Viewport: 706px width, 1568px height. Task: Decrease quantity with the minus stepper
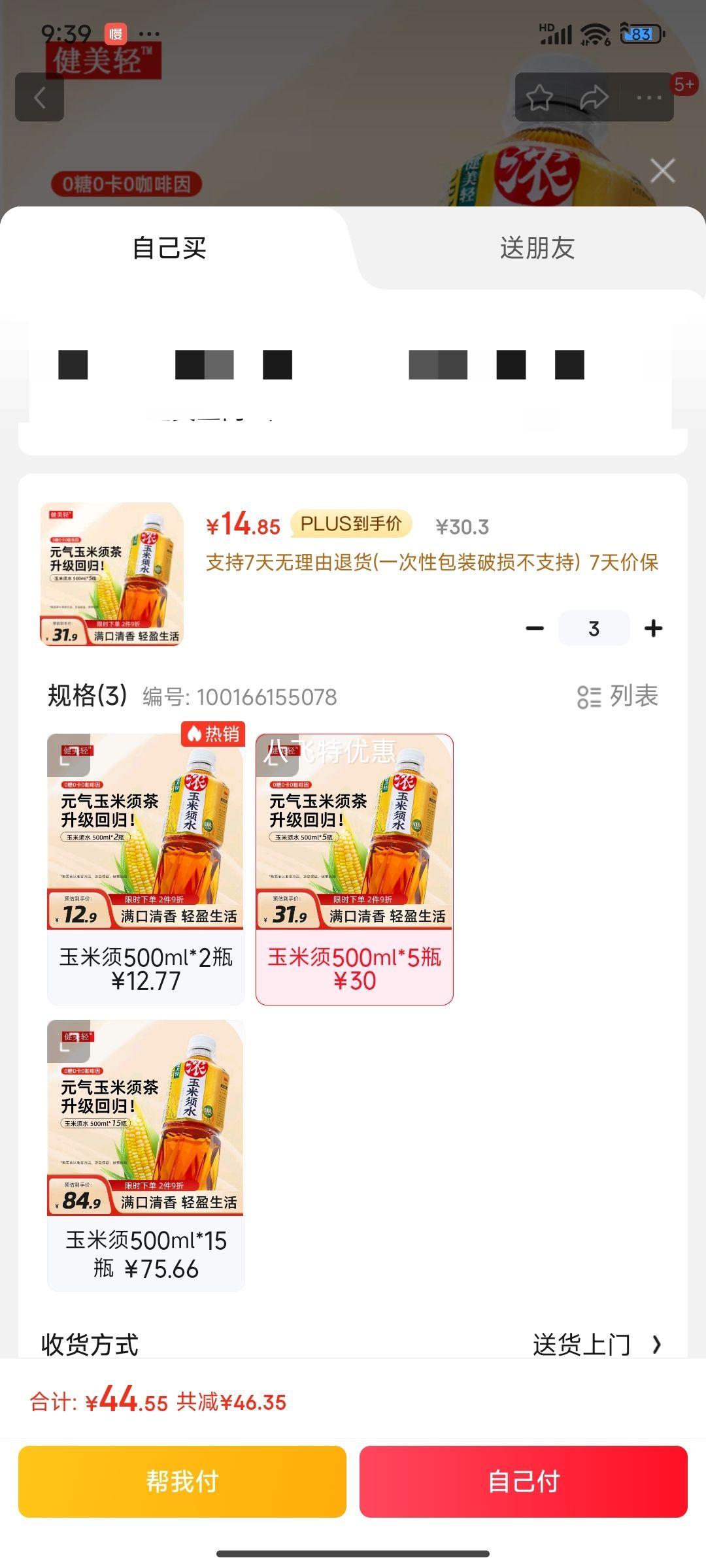[535, 627]
